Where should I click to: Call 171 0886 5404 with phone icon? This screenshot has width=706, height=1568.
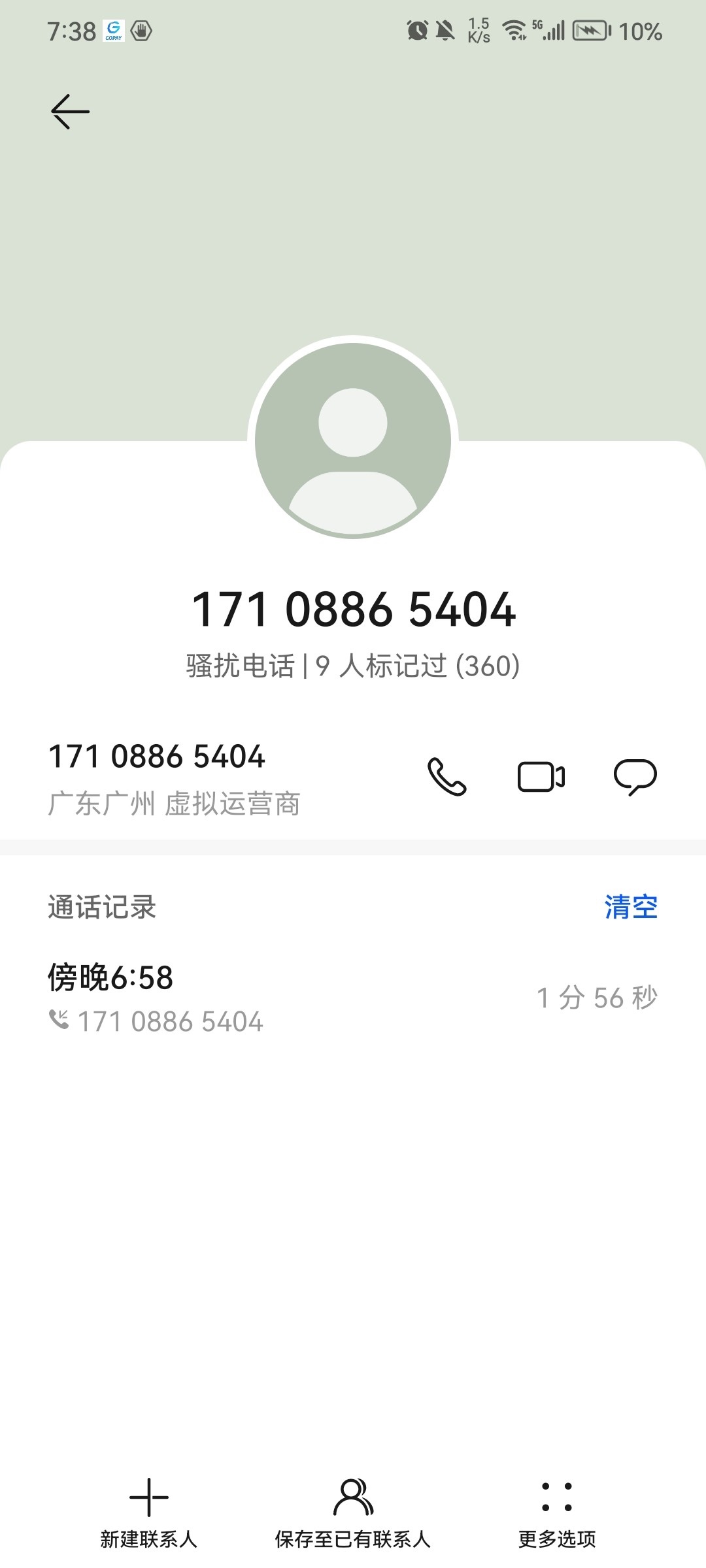point(447,777)
